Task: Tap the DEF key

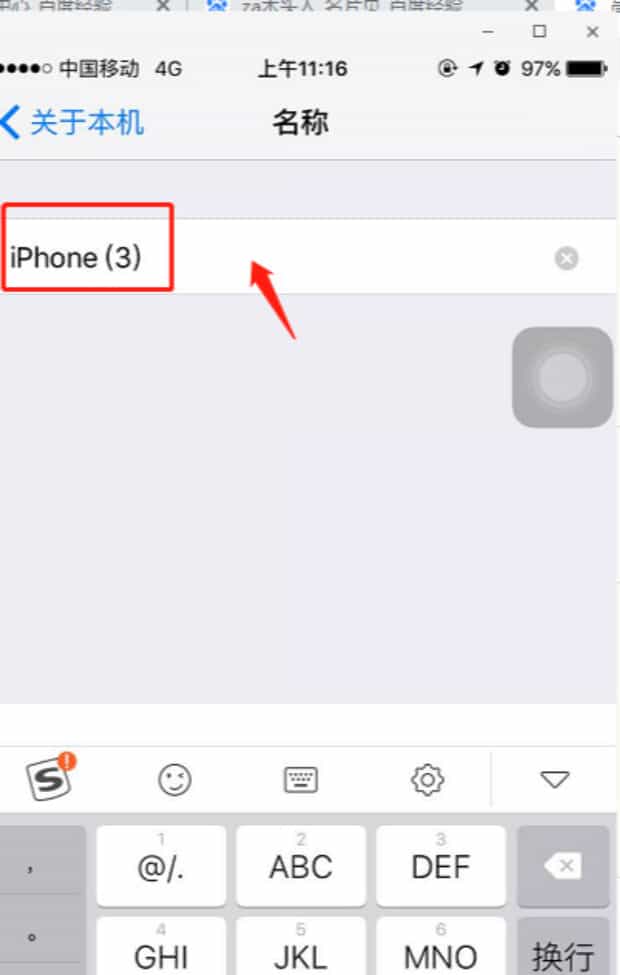Action: pos(441,866)
